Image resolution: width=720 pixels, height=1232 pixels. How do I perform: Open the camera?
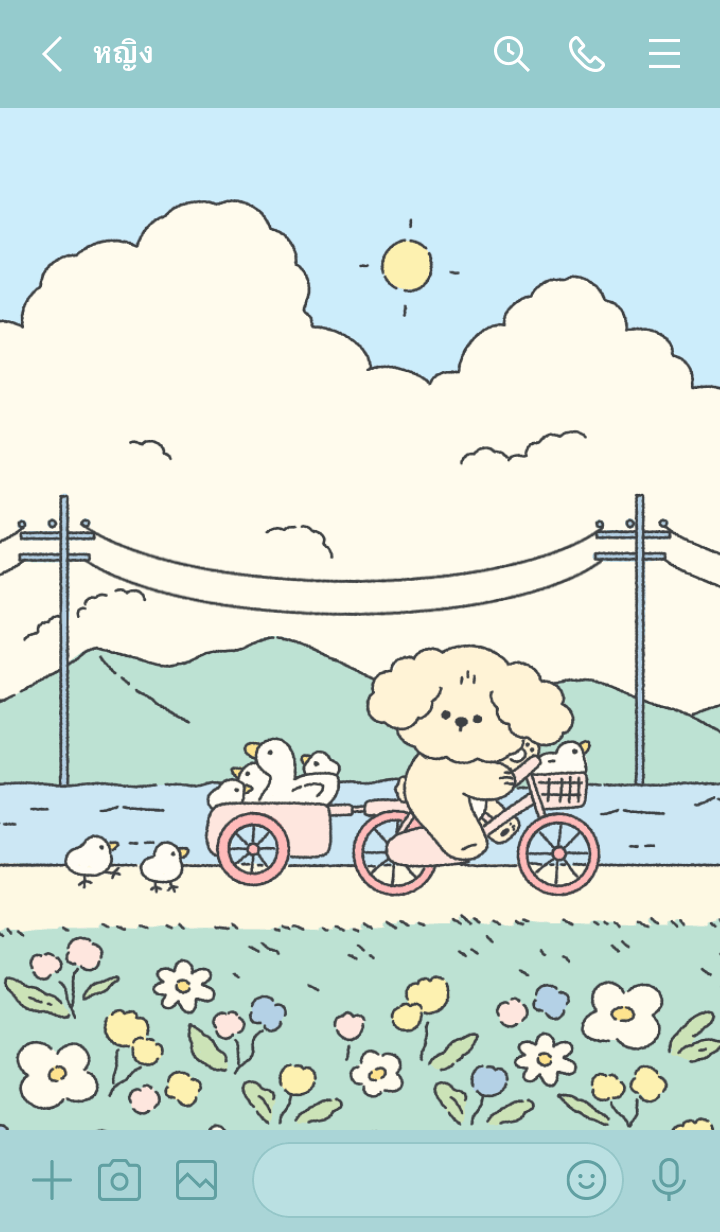[120, 1180]
